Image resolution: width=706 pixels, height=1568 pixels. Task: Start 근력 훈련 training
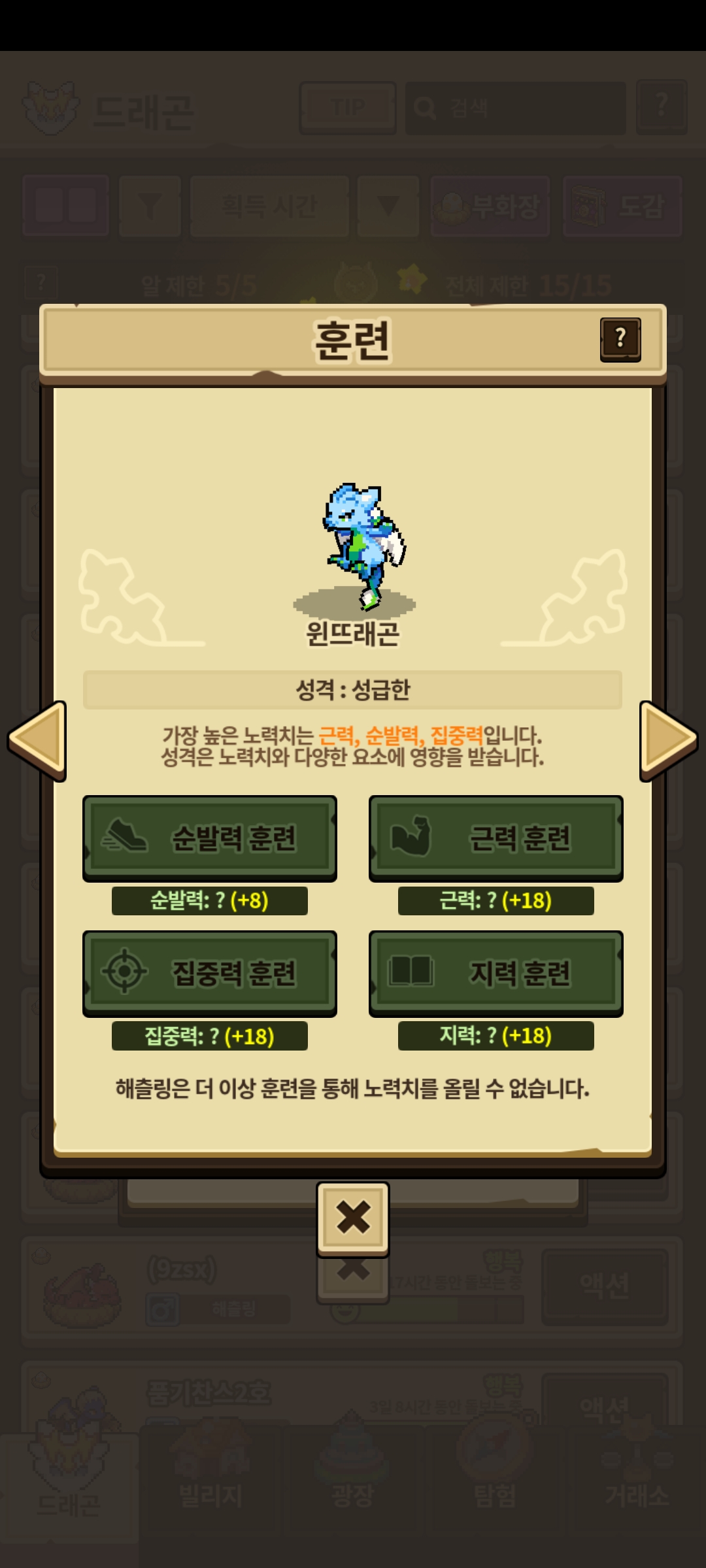pyautogui.click(x=496, y=838)
